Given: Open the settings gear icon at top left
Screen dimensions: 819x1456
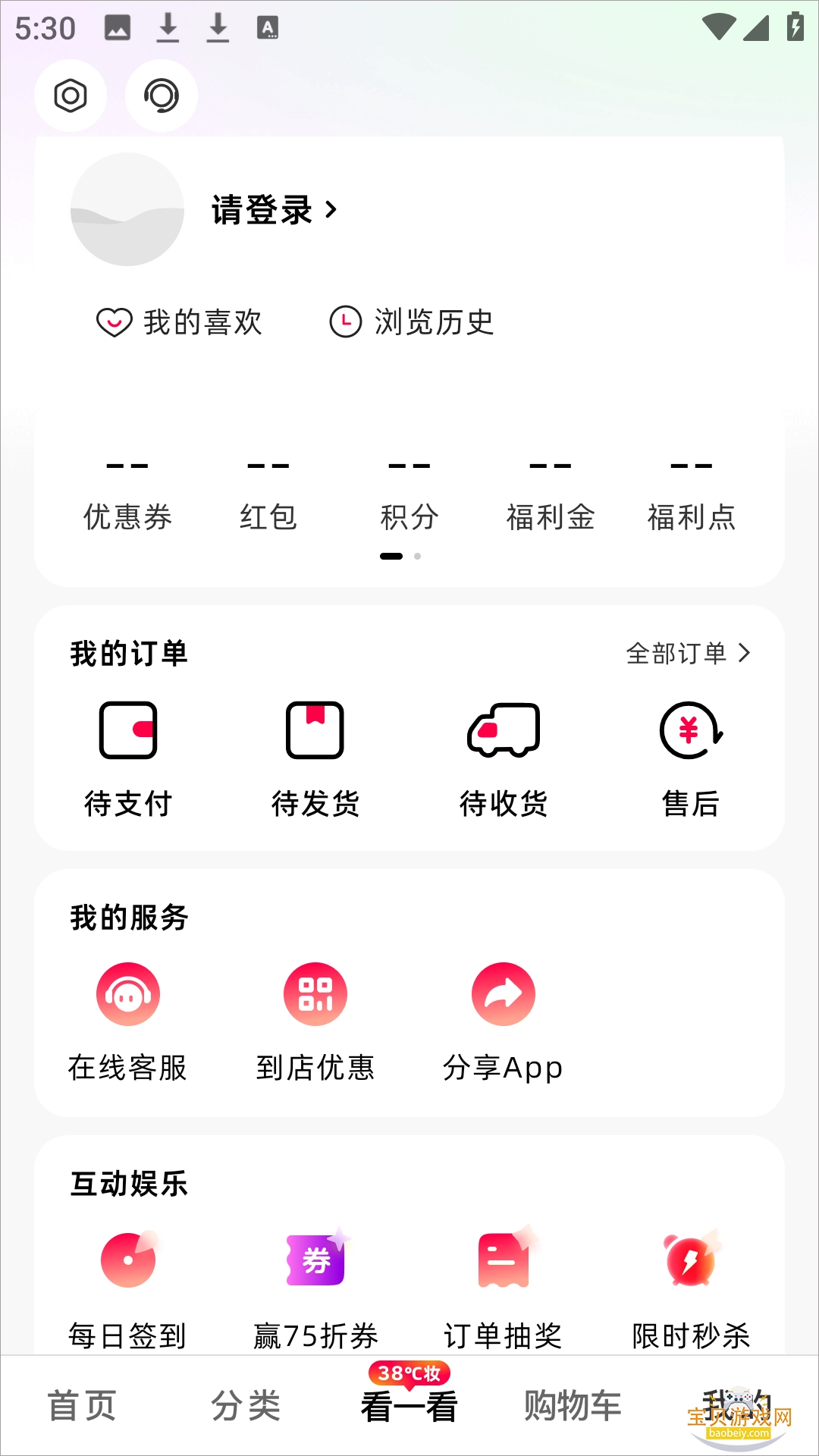Looking at the screenshot, I should (x=71, y=93).
